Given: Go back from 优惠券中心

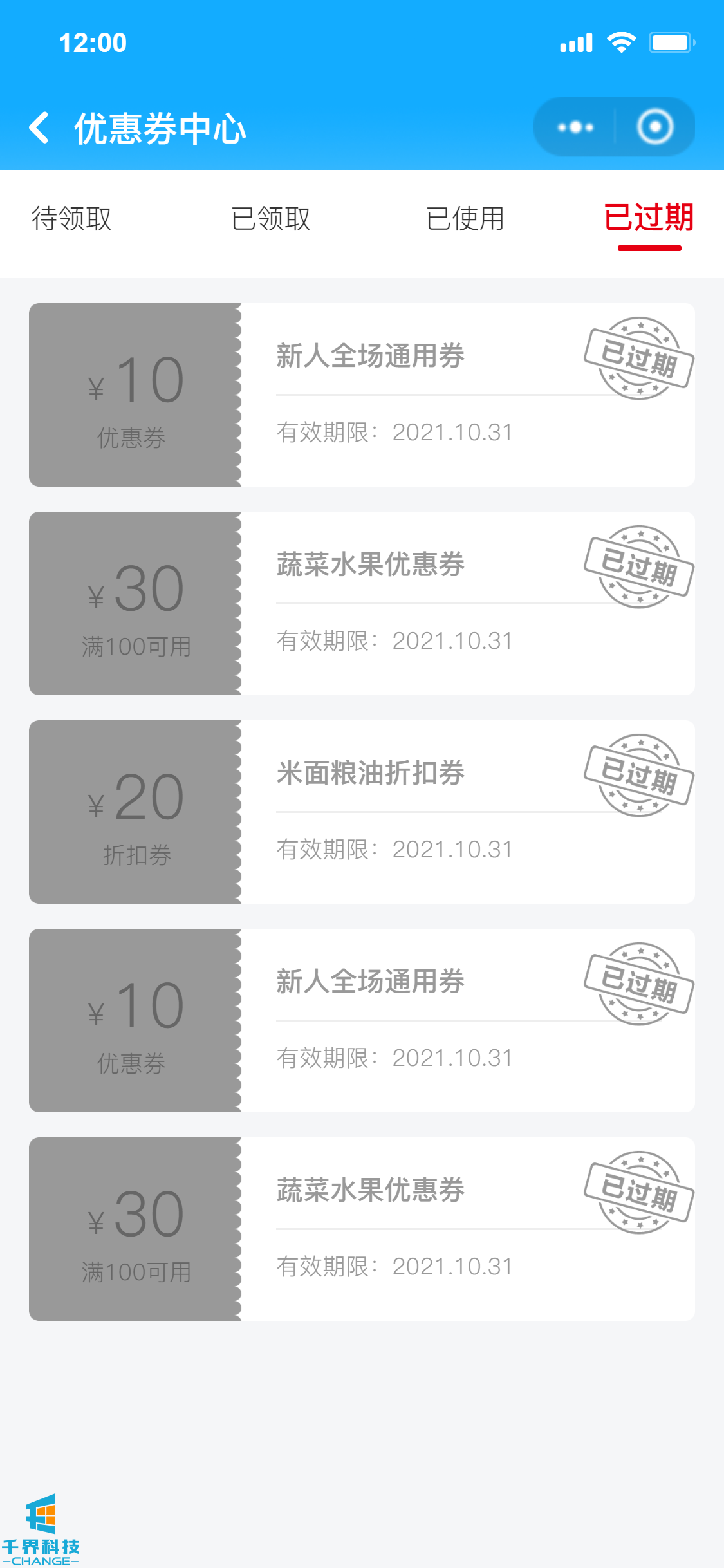Looking at the screenshot, I should point(39,127).
